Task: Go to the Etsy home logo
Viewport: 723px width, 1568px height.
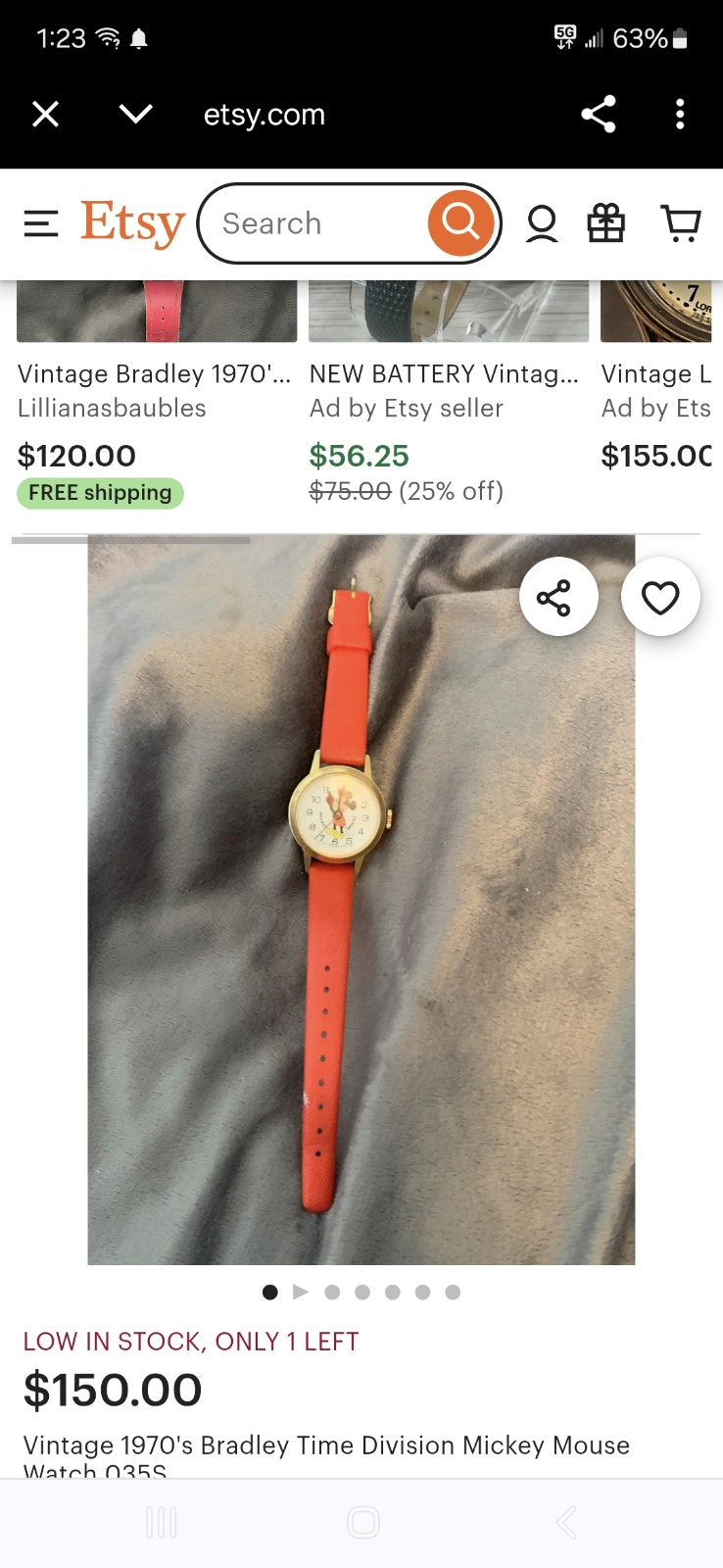Action: click(132, 223)
